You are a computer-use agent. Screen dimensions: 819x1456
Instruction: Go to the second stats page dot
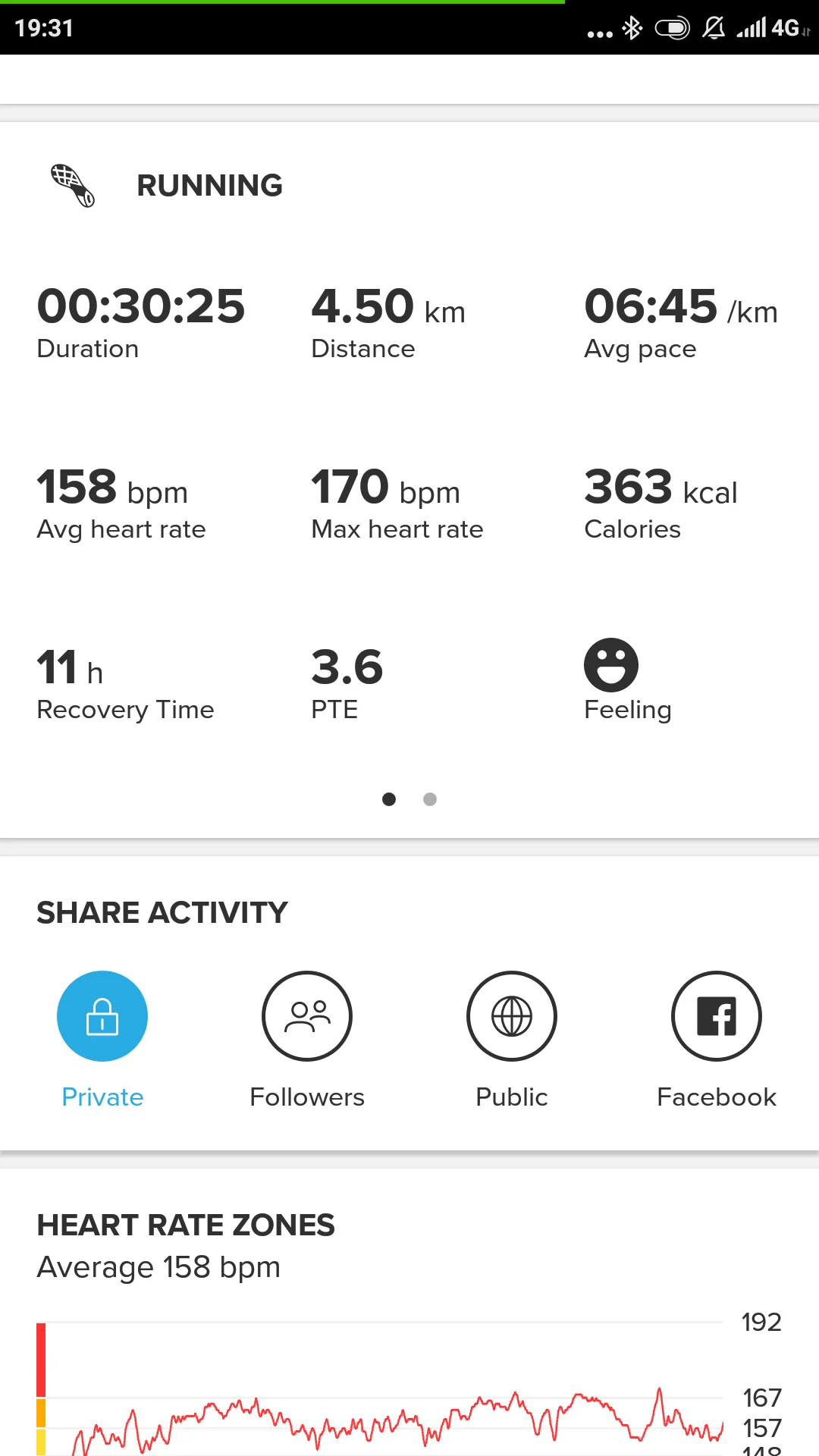tap(430, 799)
